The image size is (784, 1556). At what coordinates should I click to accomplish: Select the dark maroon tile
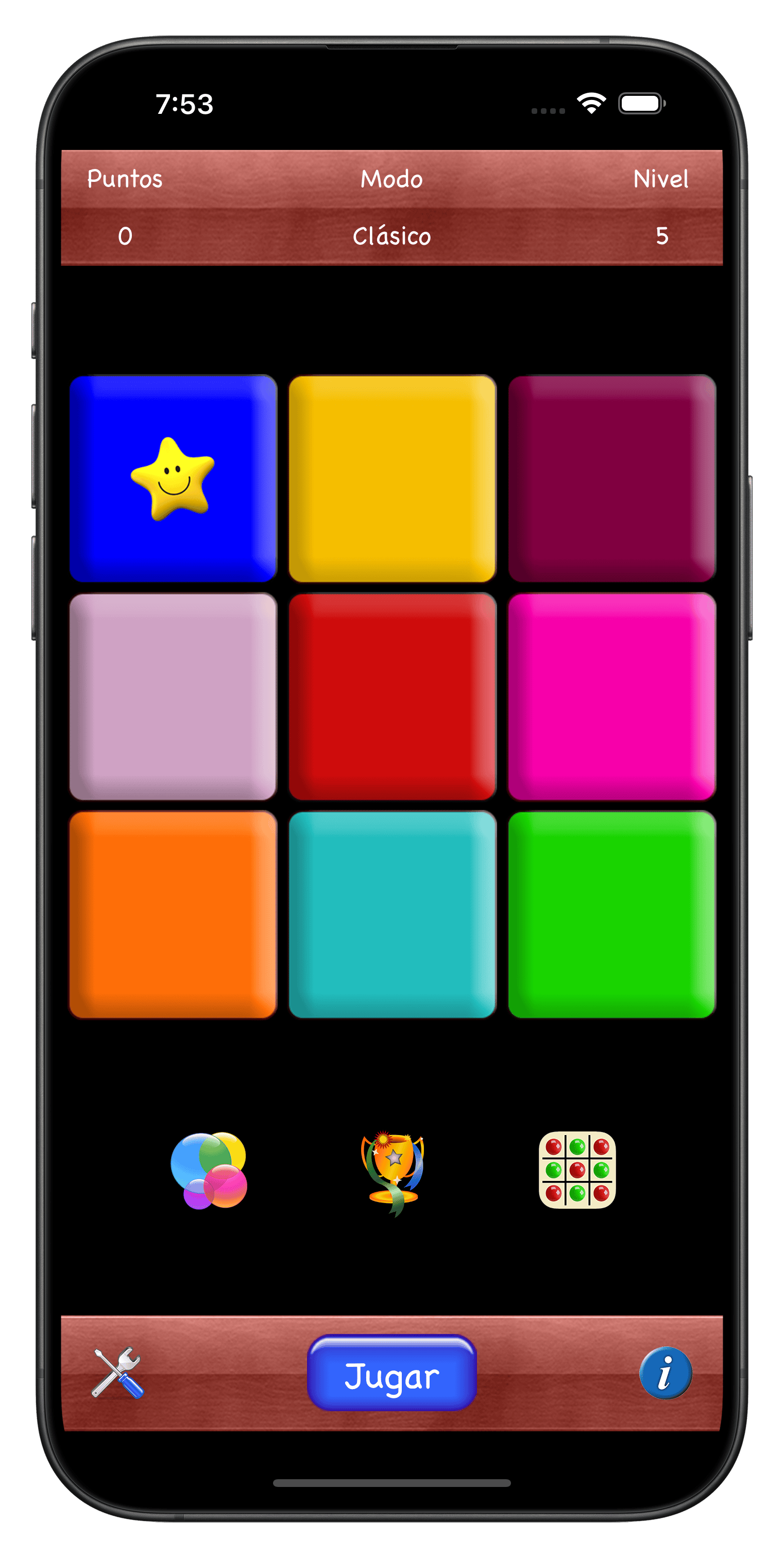click(x=612, y=478)
